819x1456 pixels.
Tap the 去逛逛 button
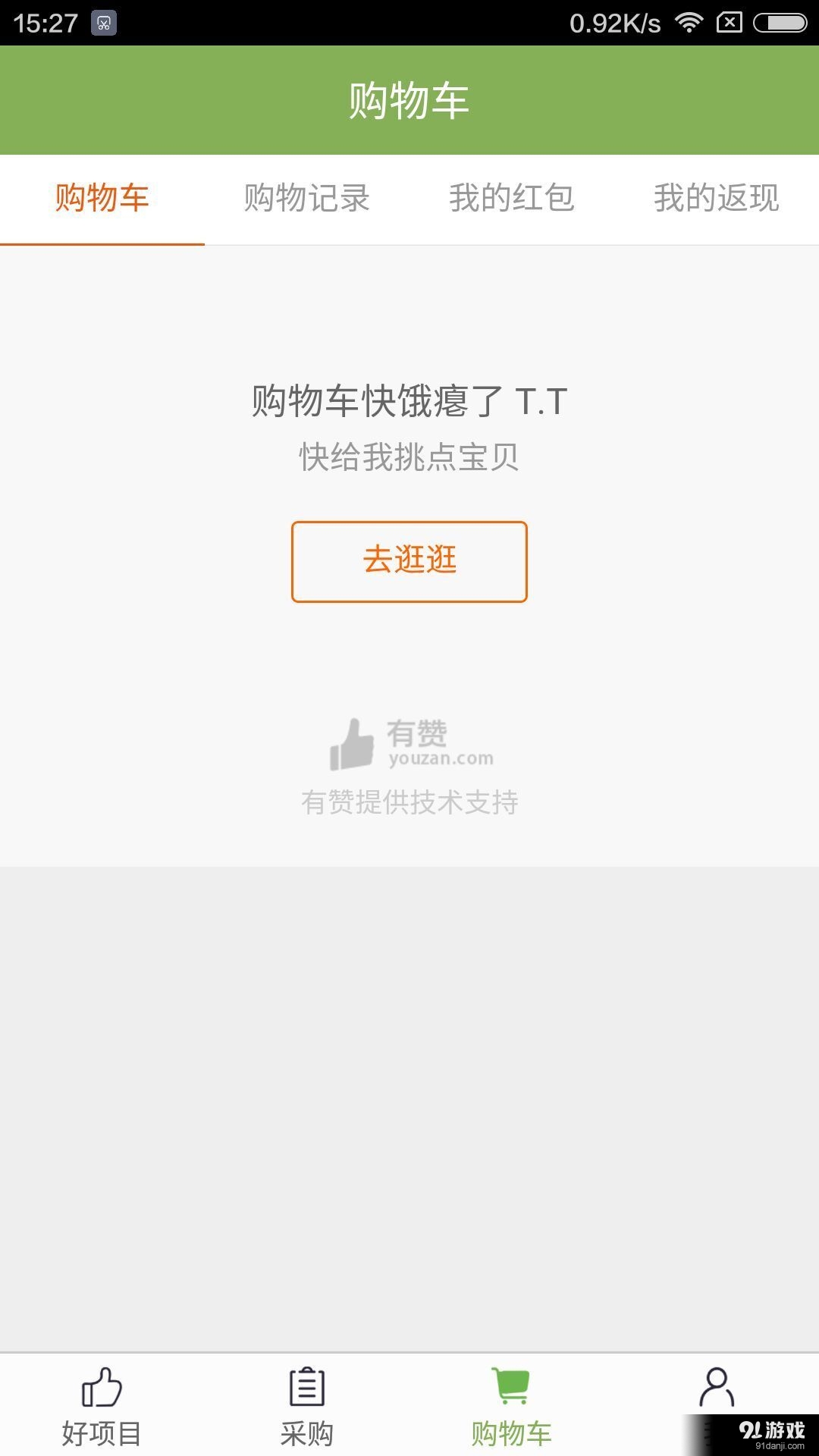pos(409,561)
